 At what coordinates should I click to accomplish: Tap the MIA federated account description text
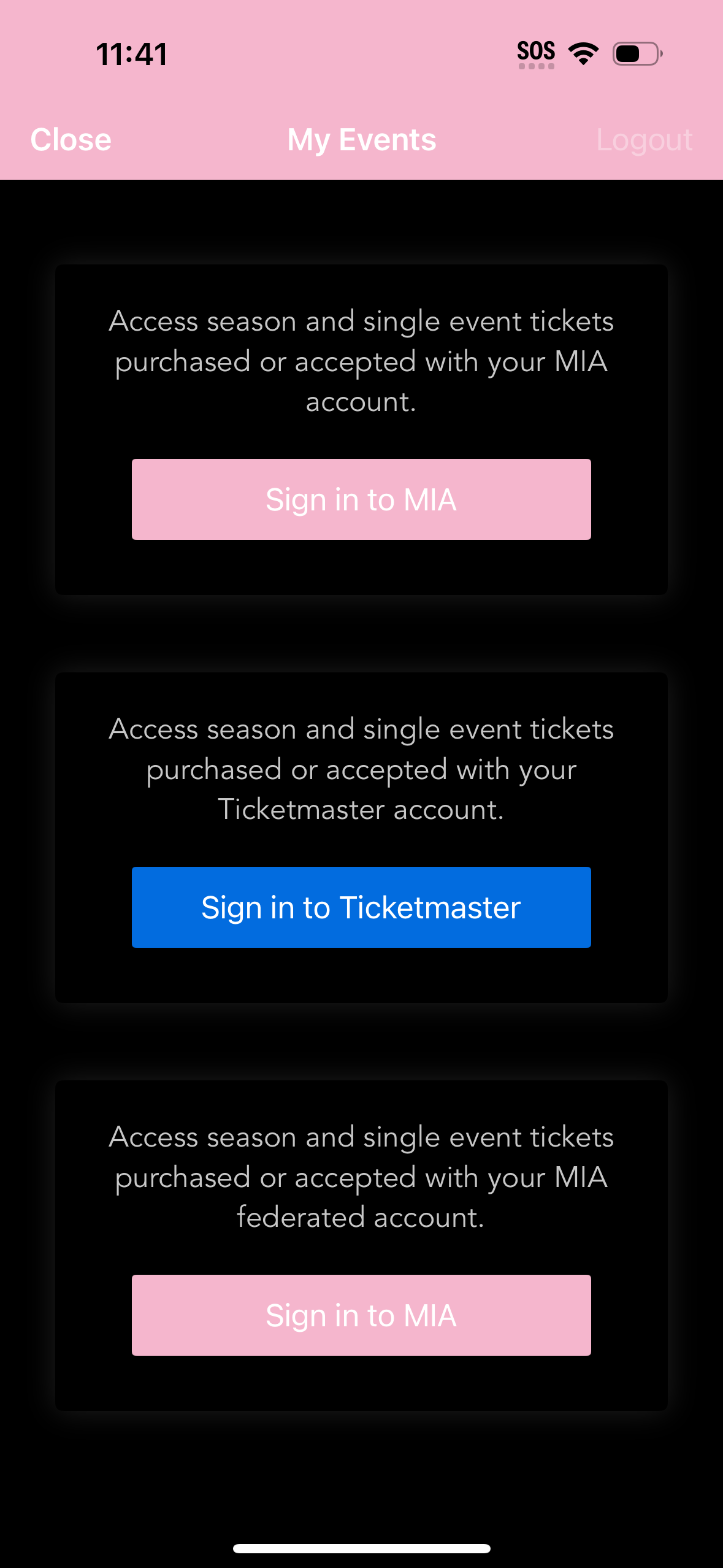(x=361, y=1177)
